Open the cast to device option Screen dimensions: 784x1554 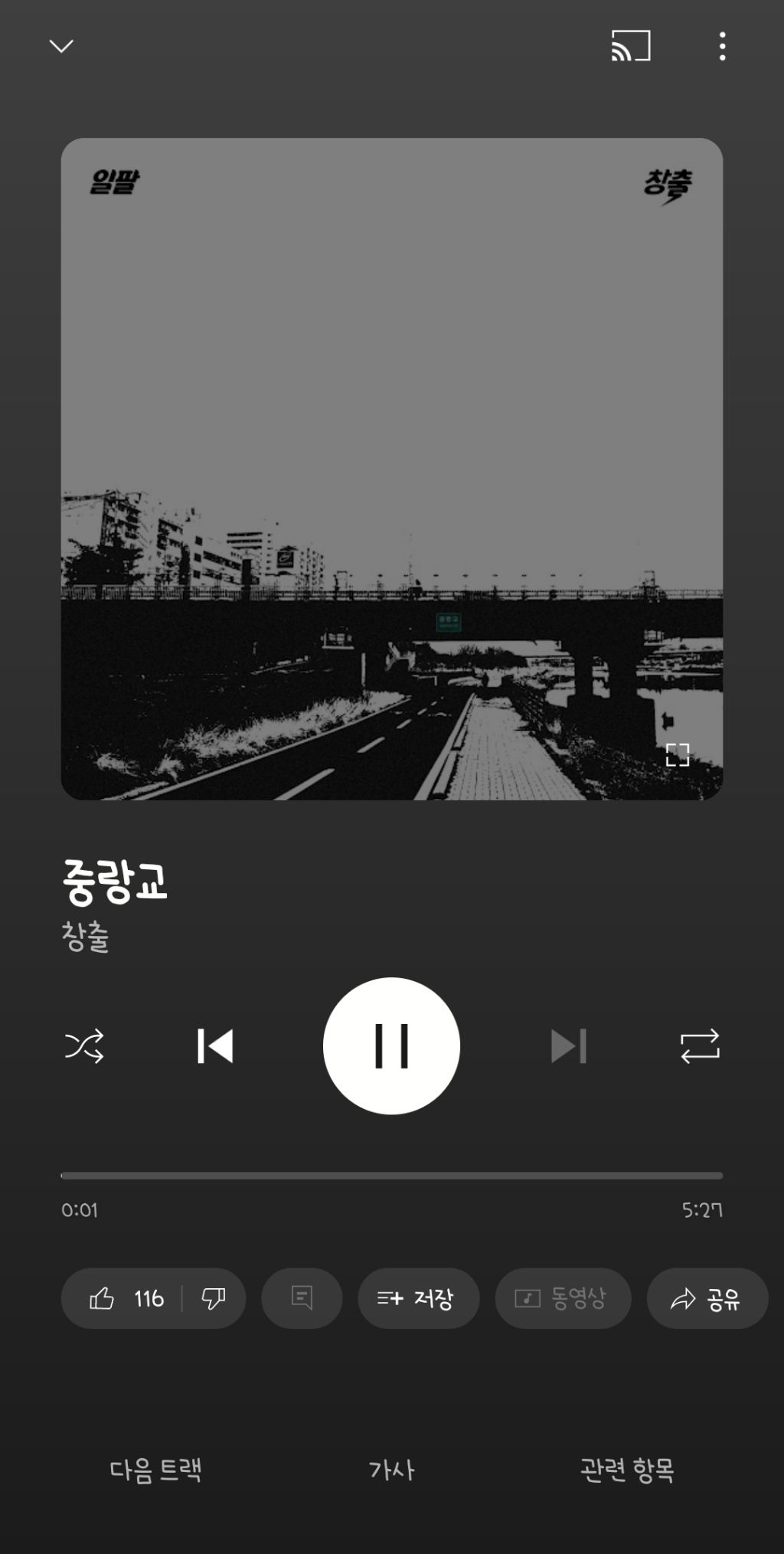point(630,46)
